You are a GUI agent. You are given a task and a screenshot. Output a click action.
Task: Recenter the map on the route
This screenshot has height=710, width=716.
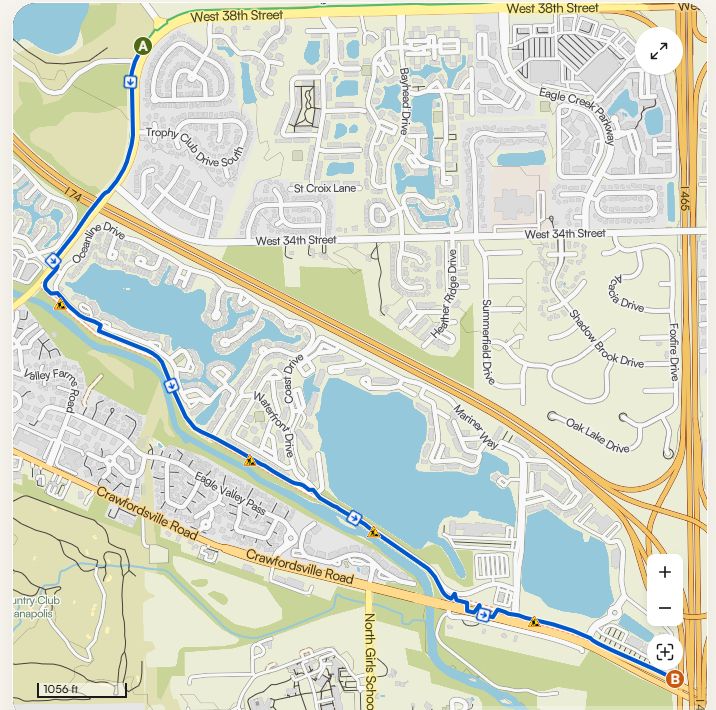pos(665,652)
